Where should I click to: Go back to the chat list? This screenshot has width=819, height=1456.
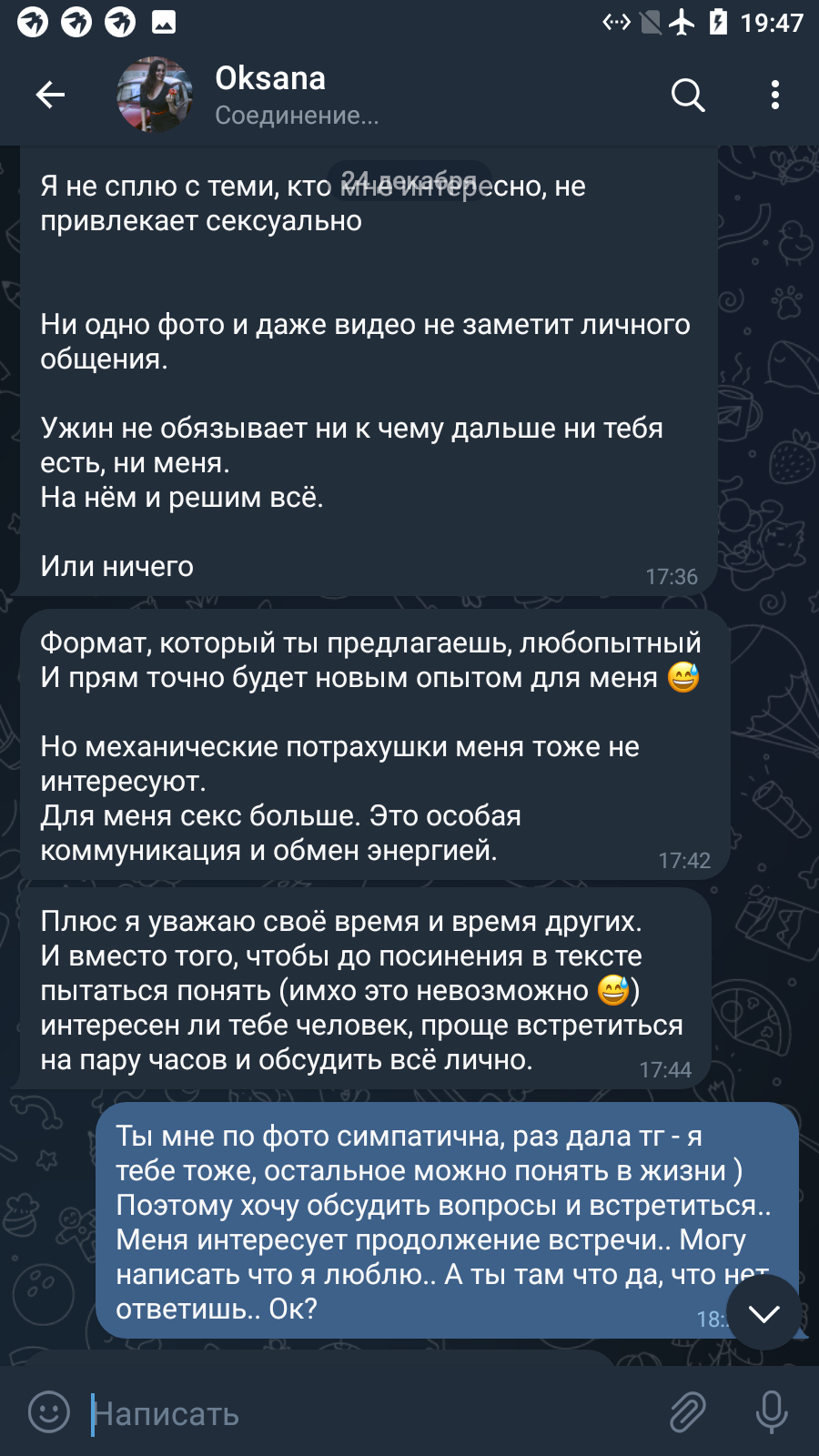tap(50, 95)
